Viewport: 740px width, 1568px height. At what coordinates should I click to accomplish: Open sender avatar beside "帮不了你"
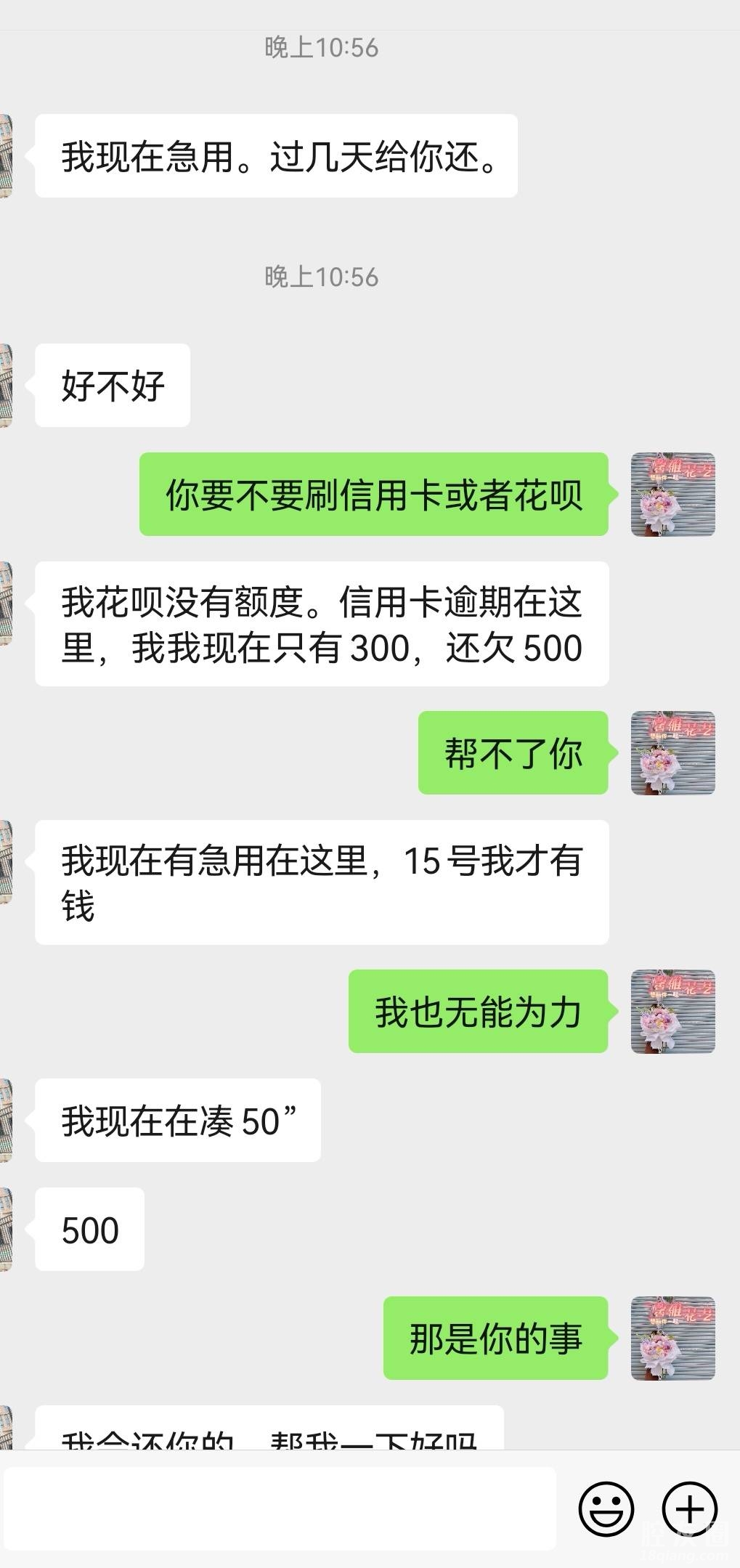[672, 752]
